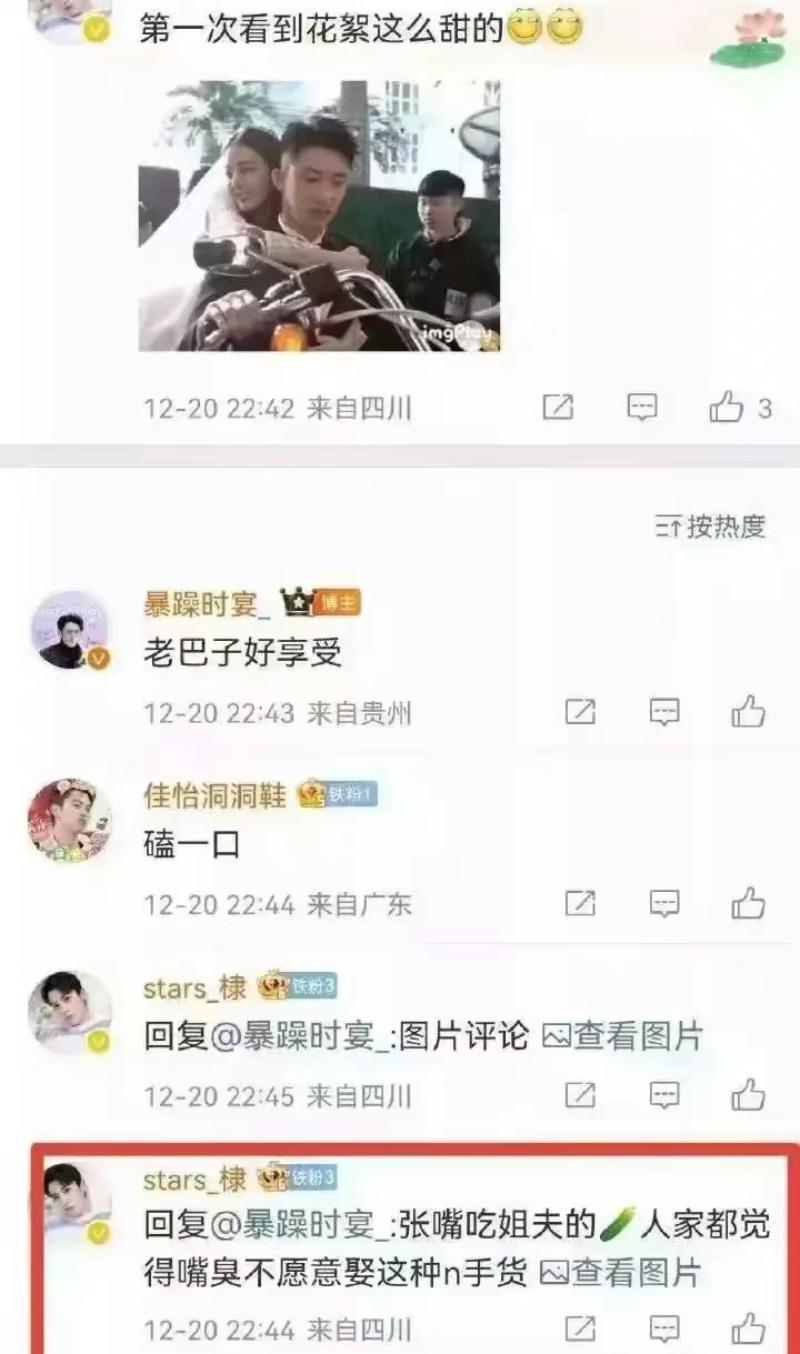Share the comment 磕一口

point(580,904)
